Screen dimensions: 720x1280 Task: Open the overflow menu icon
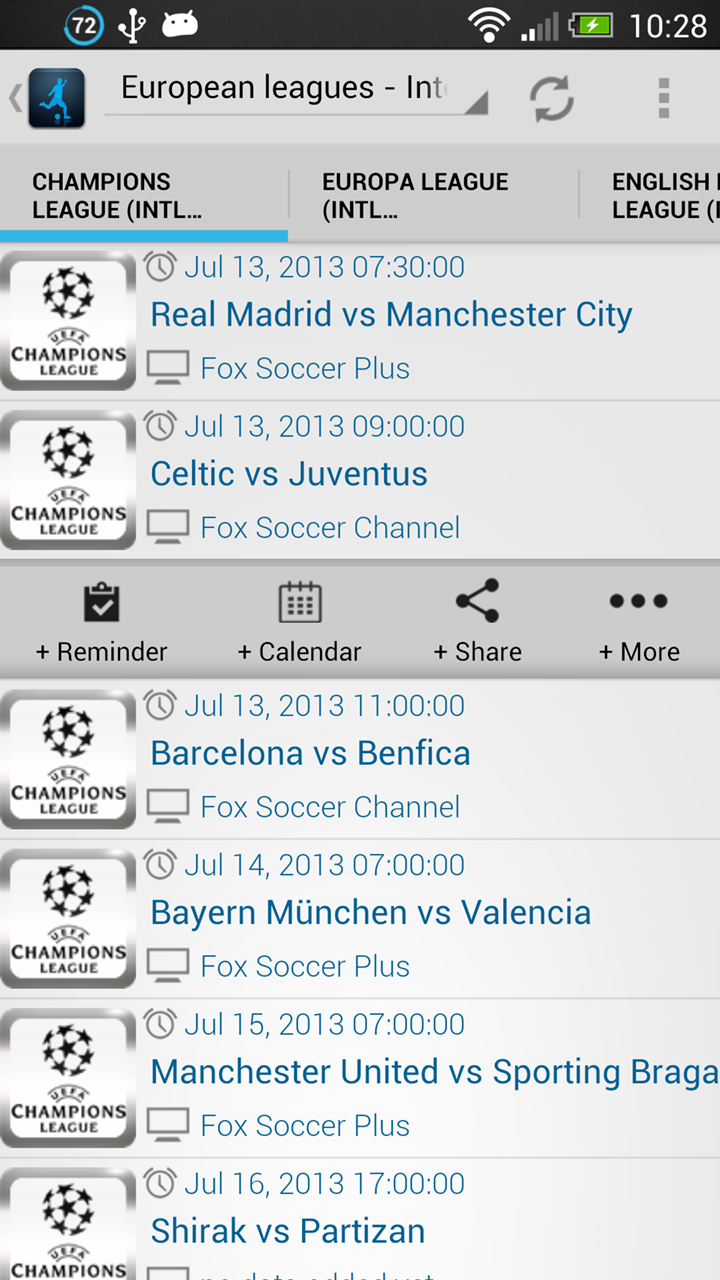click(x=663, y=98)
